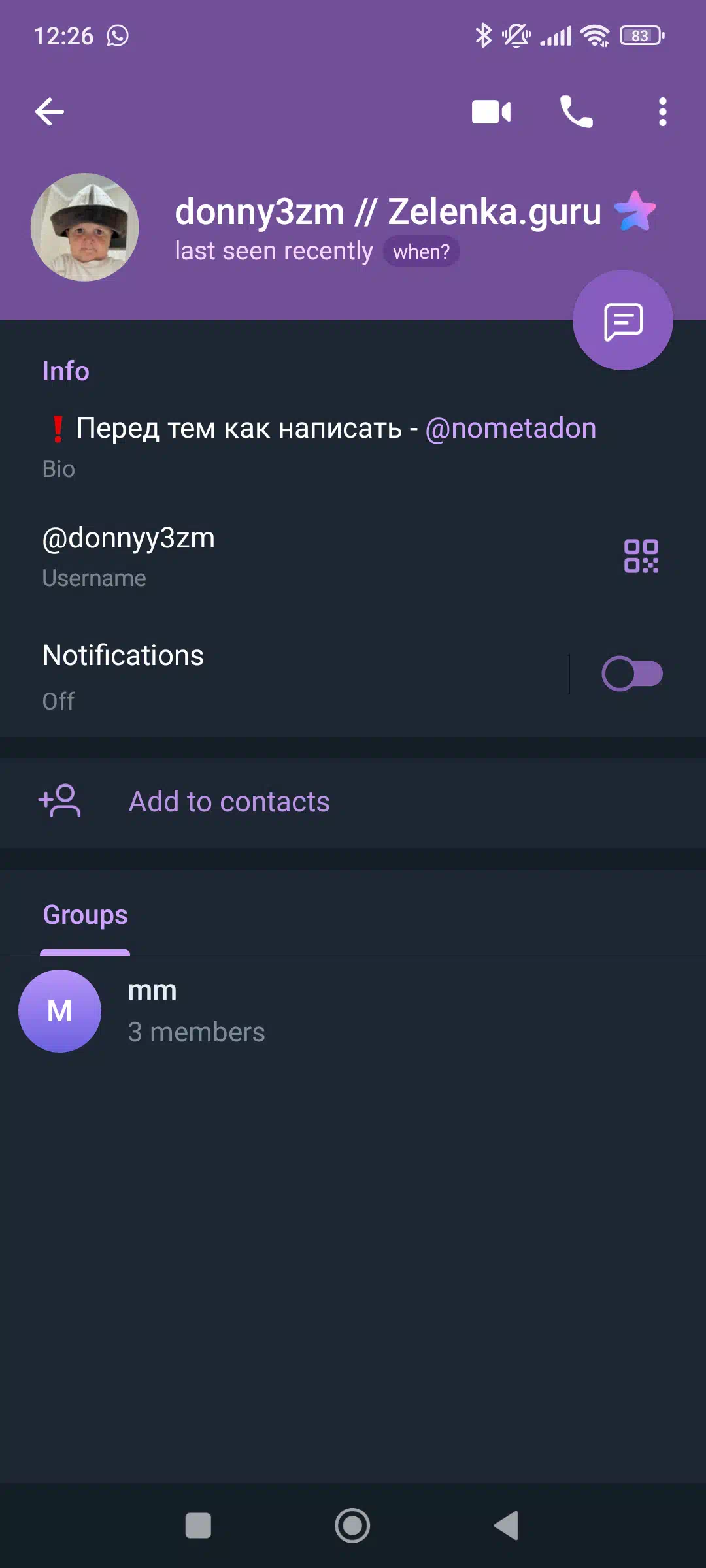
Task: Go to the system home screen
Action: click(352, 1526)
